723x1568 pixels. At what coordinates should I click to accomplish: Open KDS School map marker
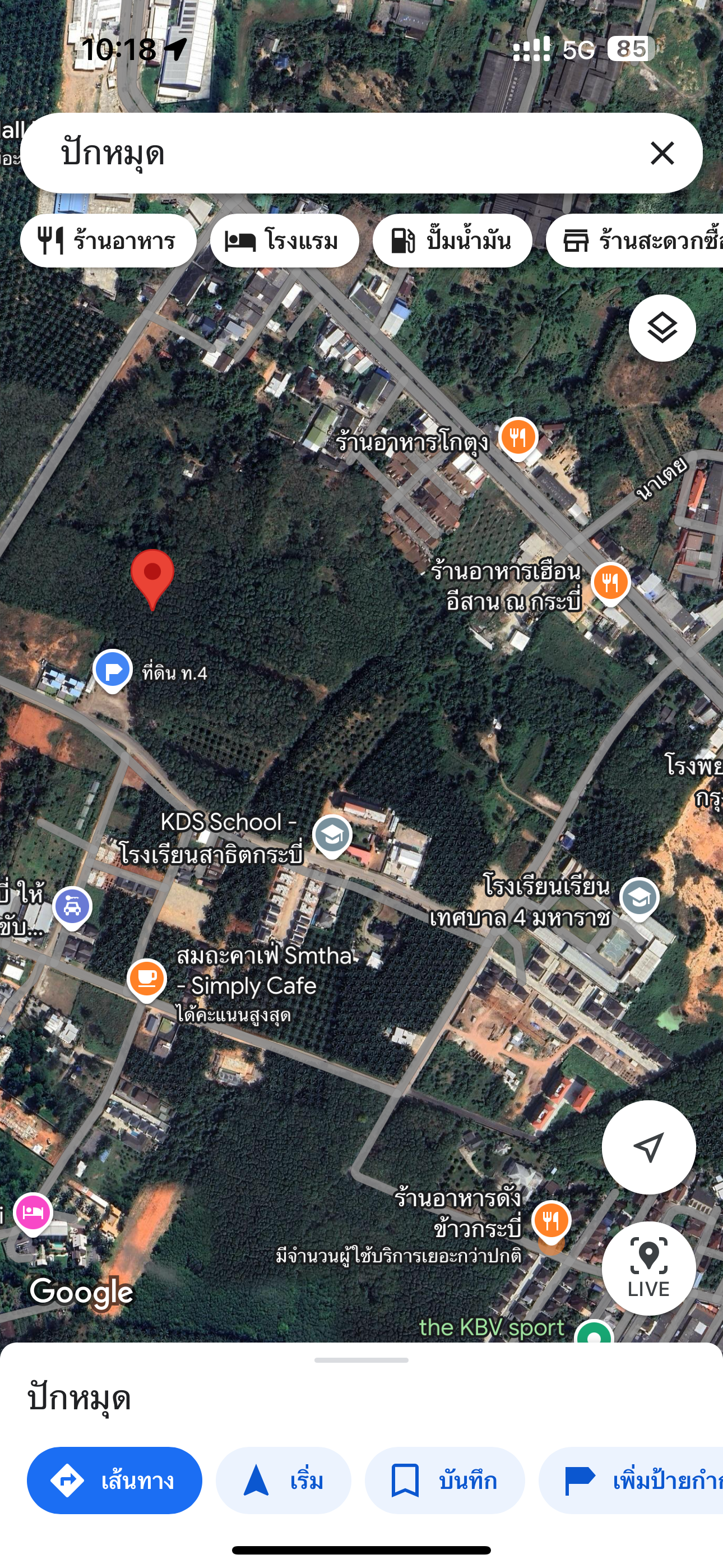click(332, 836)
